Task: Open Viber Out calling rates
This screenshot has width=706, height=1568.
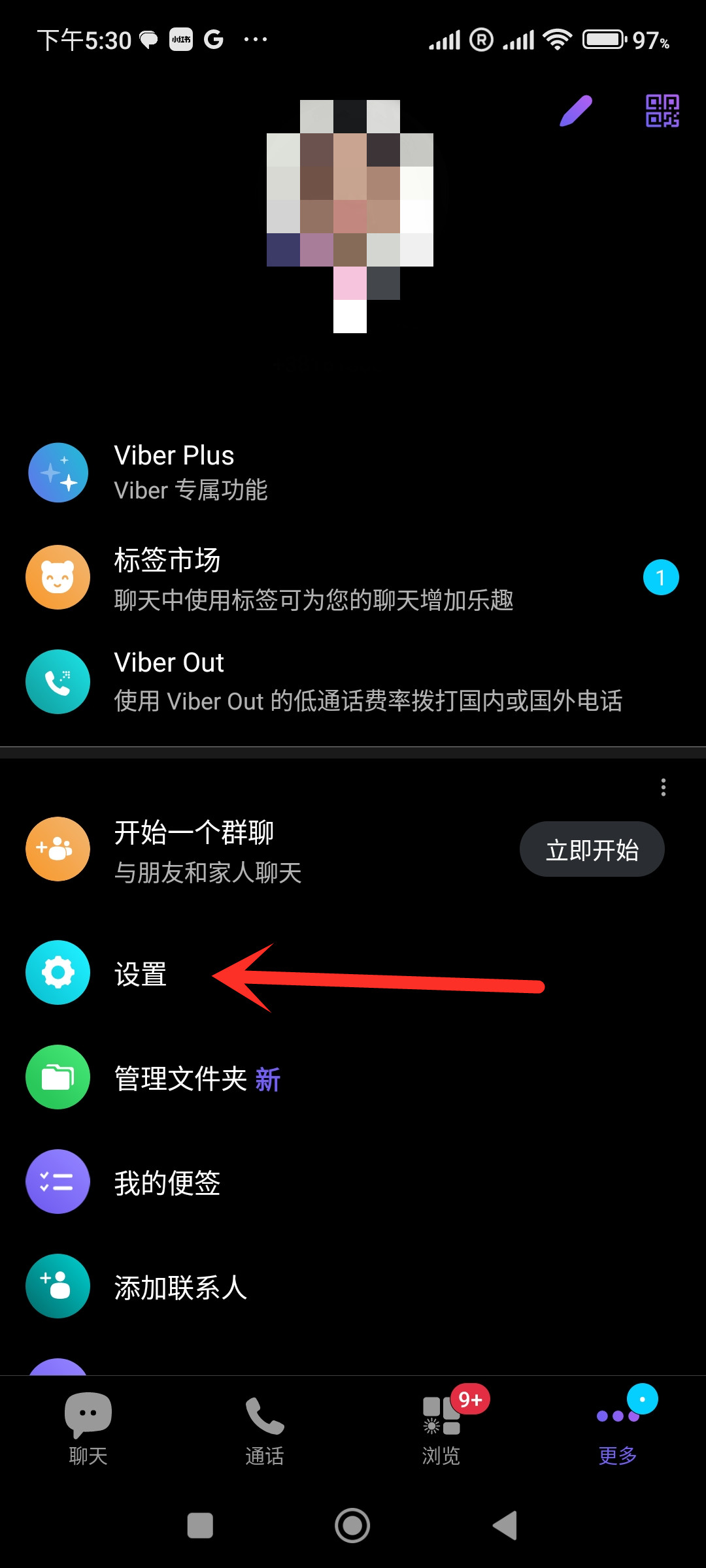Action: coord(353,681)
